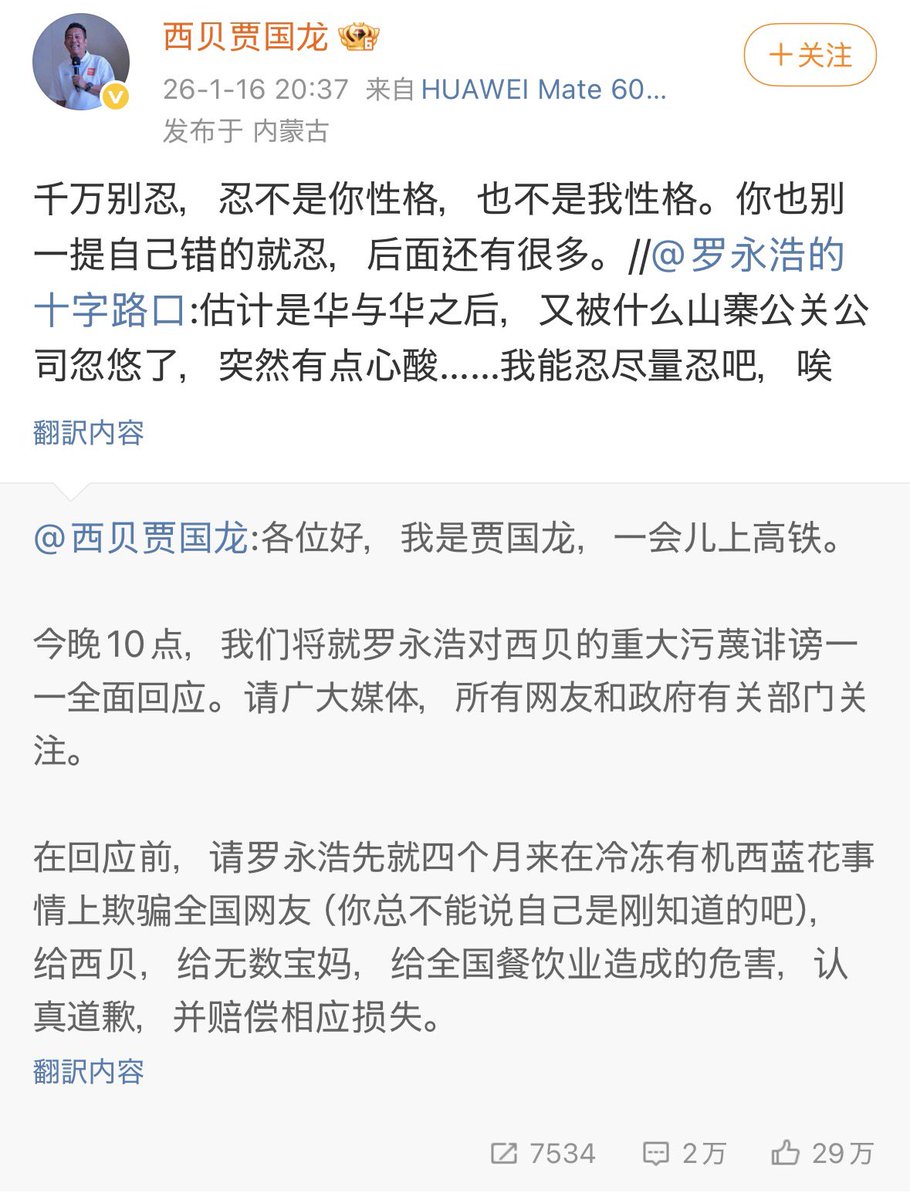The image size is (910, 1200).
Task: Open @西贝贾国龙 in the quoted post
Action: click(x=140, y=541)
